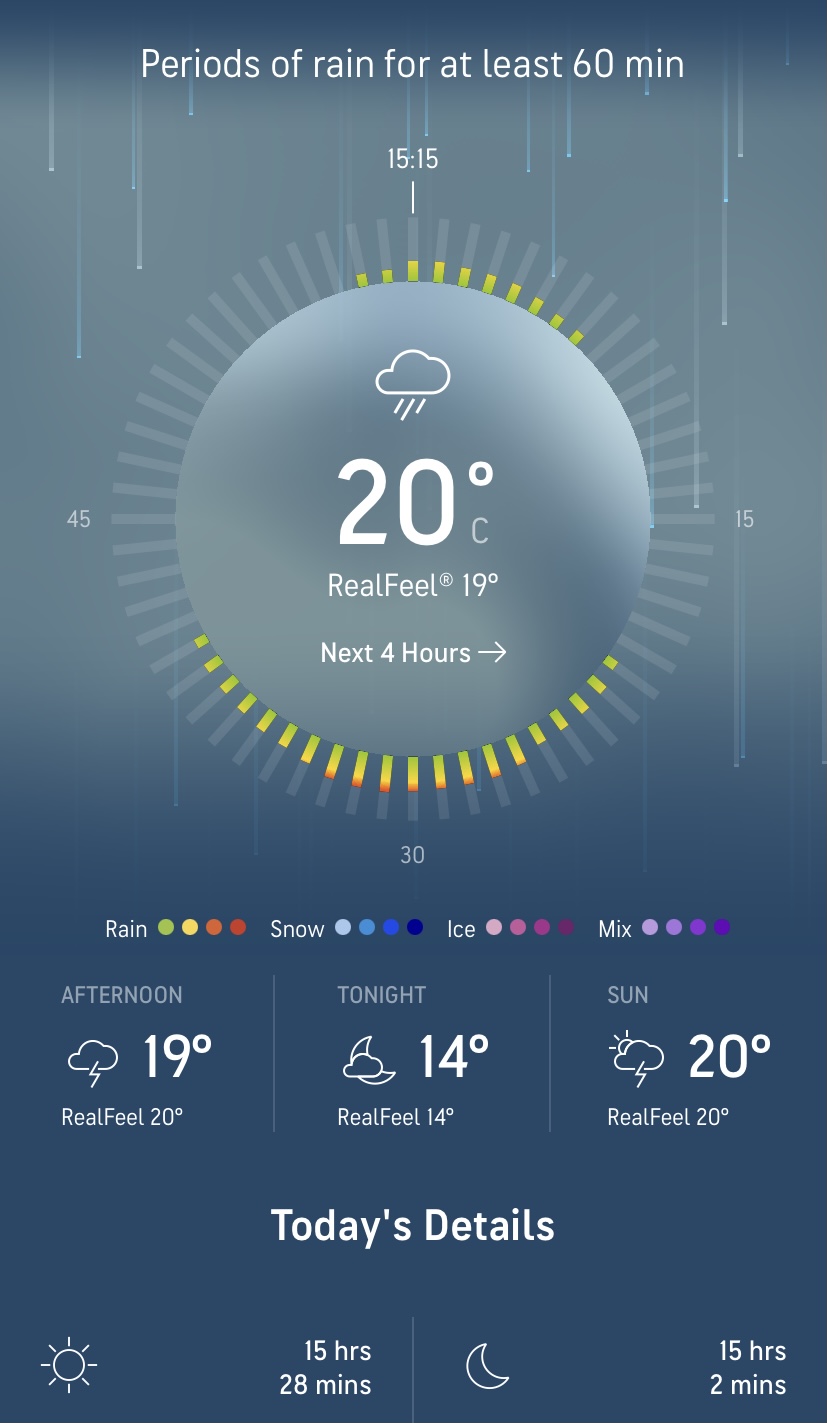Viewport: 827px width, 1423px height.
Task: Open the Afternoon forecast card
Action: 138,1055
